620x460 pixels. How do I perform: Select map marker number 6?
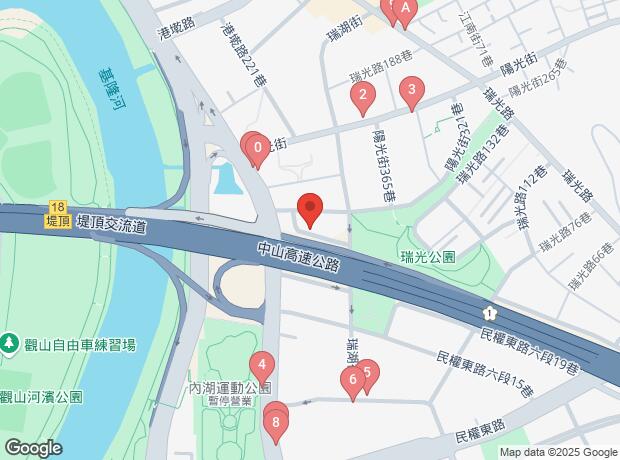coord(352,380)
